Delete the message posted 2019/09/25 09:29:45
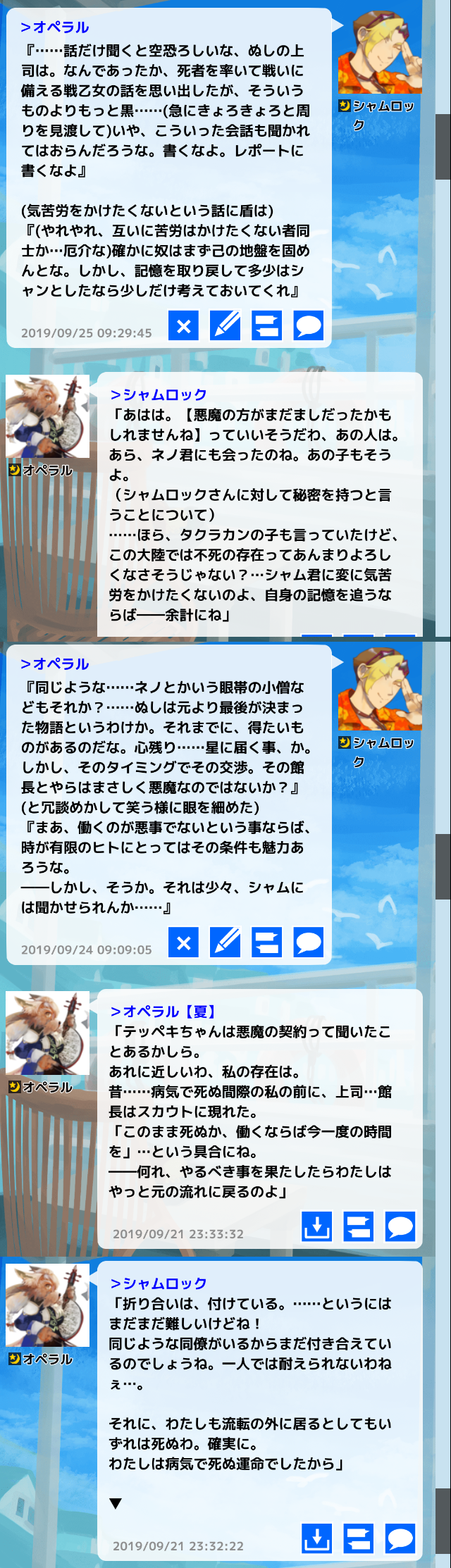The height and width of the screenshot is (1568, 451). [183, 325]
